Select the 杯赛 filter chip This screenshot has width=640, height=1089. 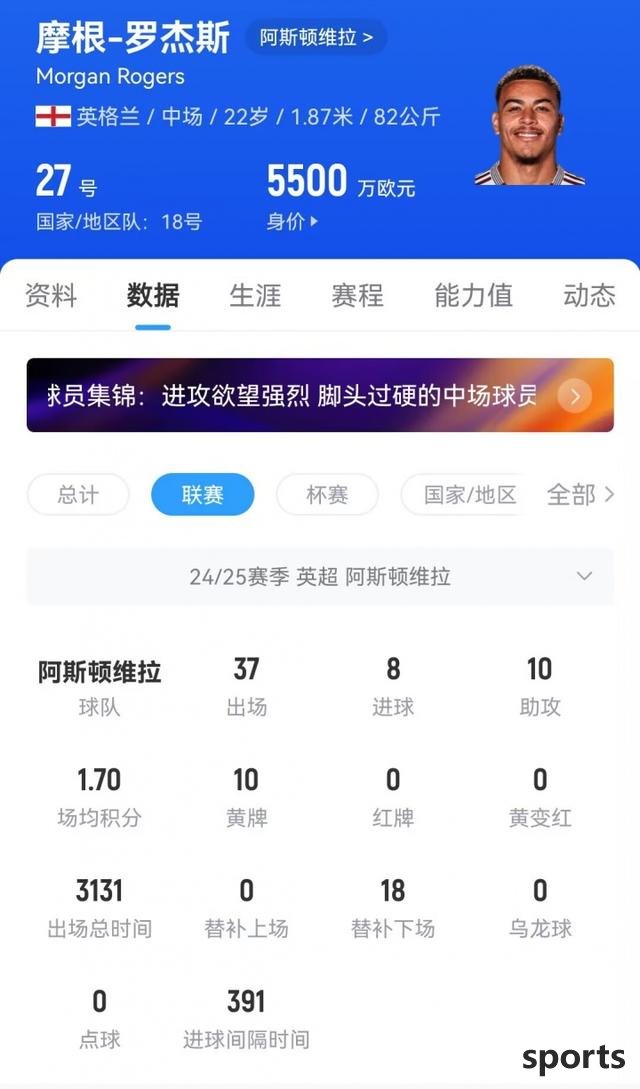pos(327,494)
